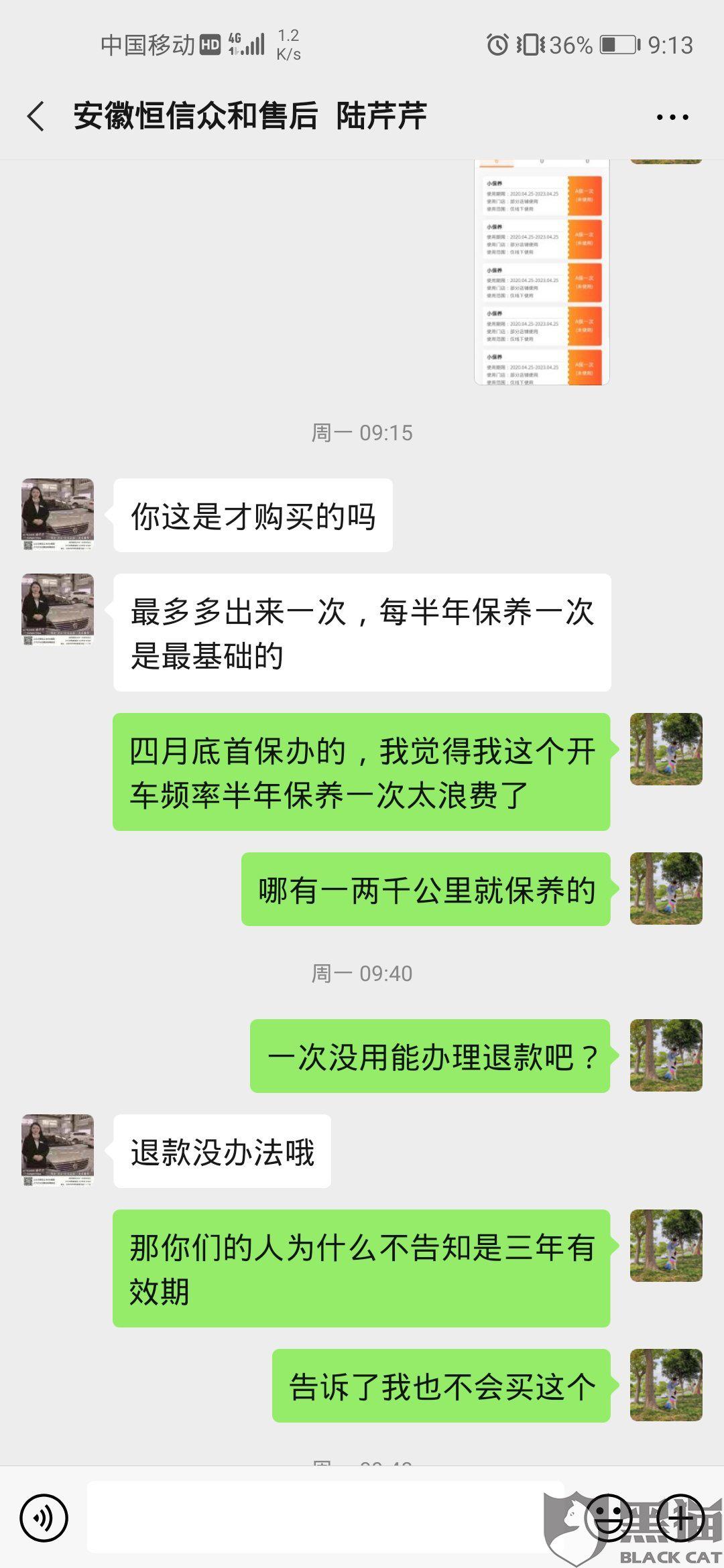Open the three-dot chat options menu
724x1568 pixels.
pos(672,117)
